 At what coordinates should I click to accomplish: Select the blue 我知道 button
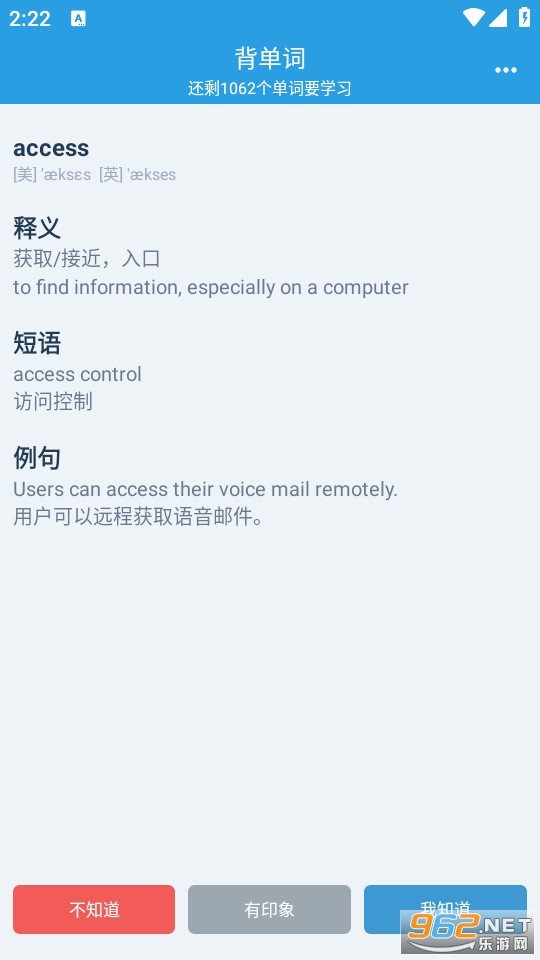[445, 909]
